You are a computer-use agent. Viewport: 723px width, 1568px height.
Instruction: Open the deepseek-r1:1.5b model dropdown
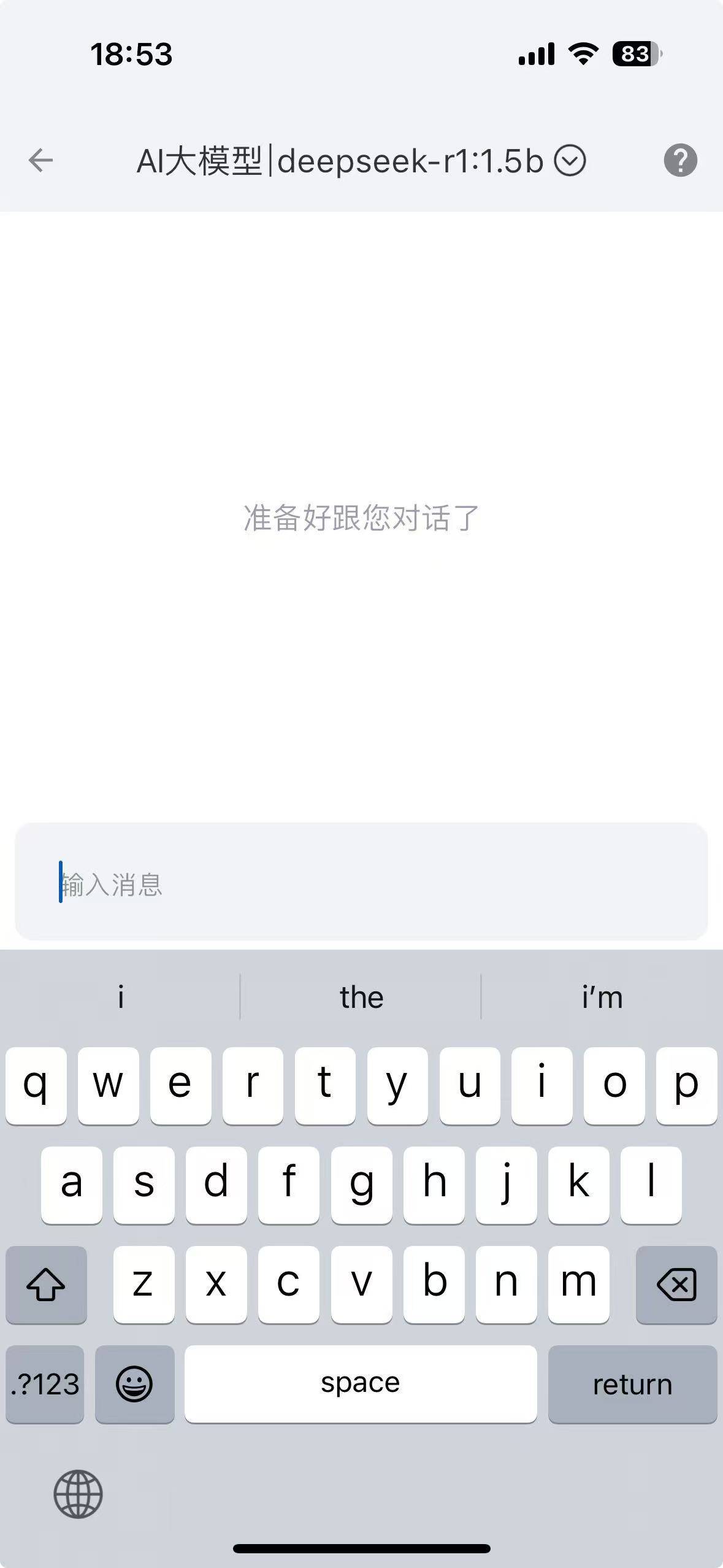(x=570, y=161)
